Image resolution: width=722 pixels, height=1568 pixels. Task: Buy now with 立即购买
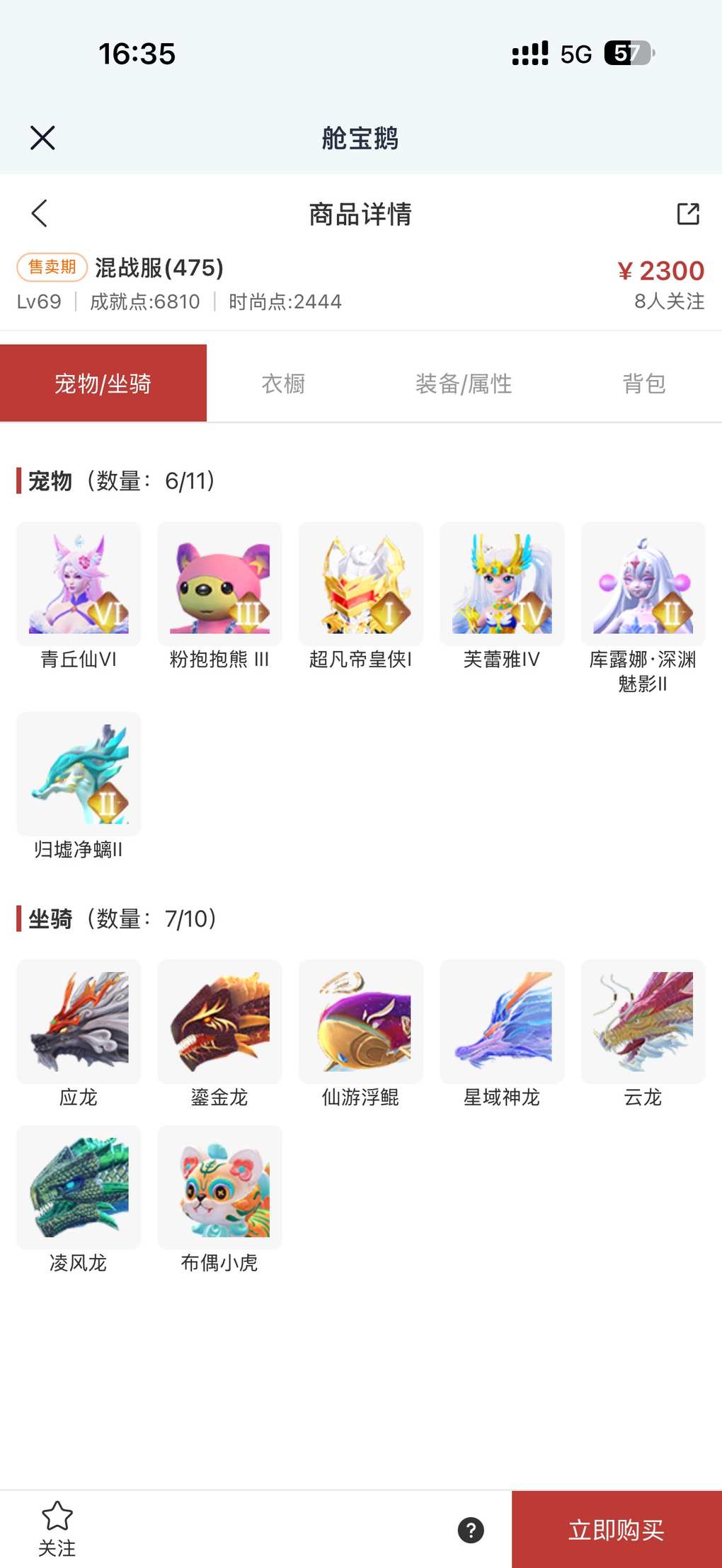pyautogui.click(x=617, y=1530)
